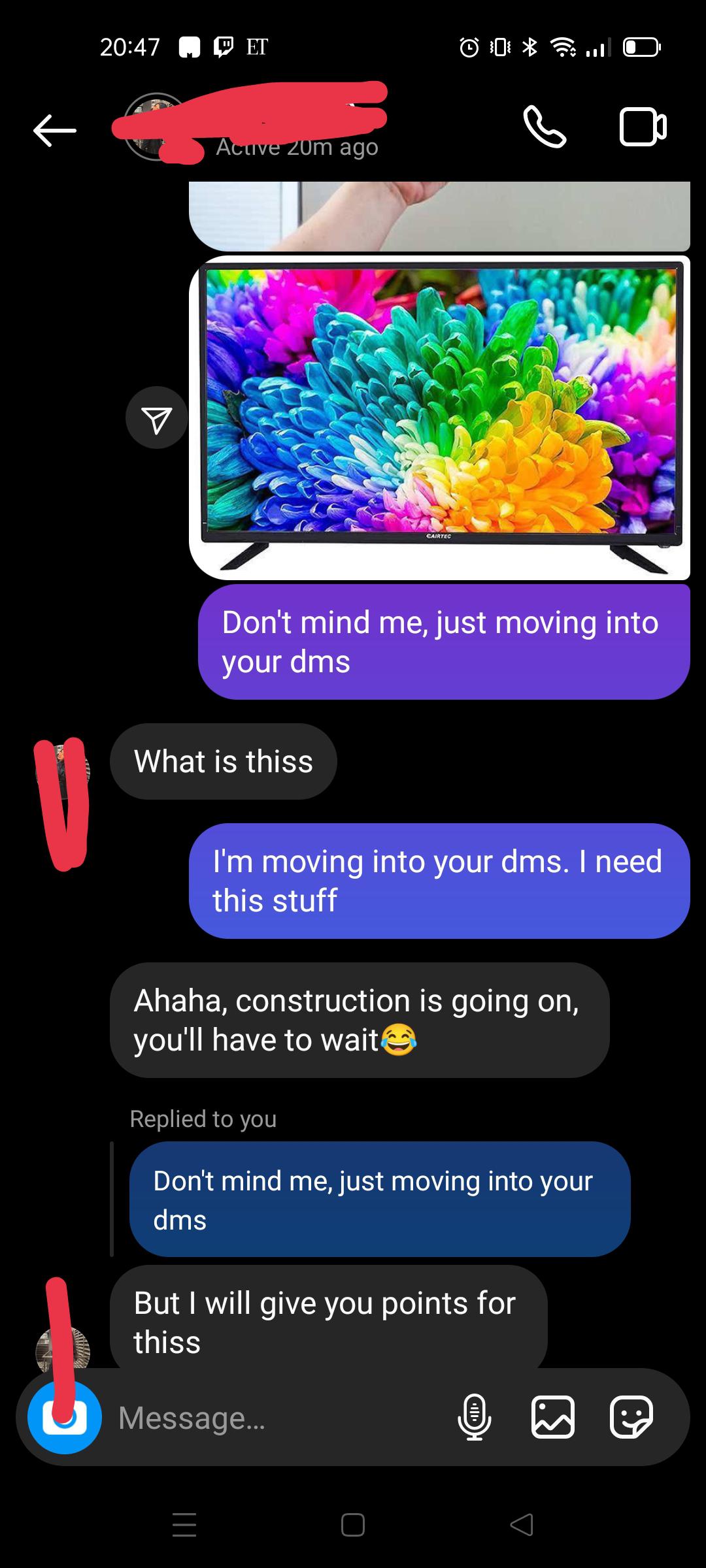Open the contact's profile picture at top
This screenshot has height=1568, width=706.
point(156,126)
